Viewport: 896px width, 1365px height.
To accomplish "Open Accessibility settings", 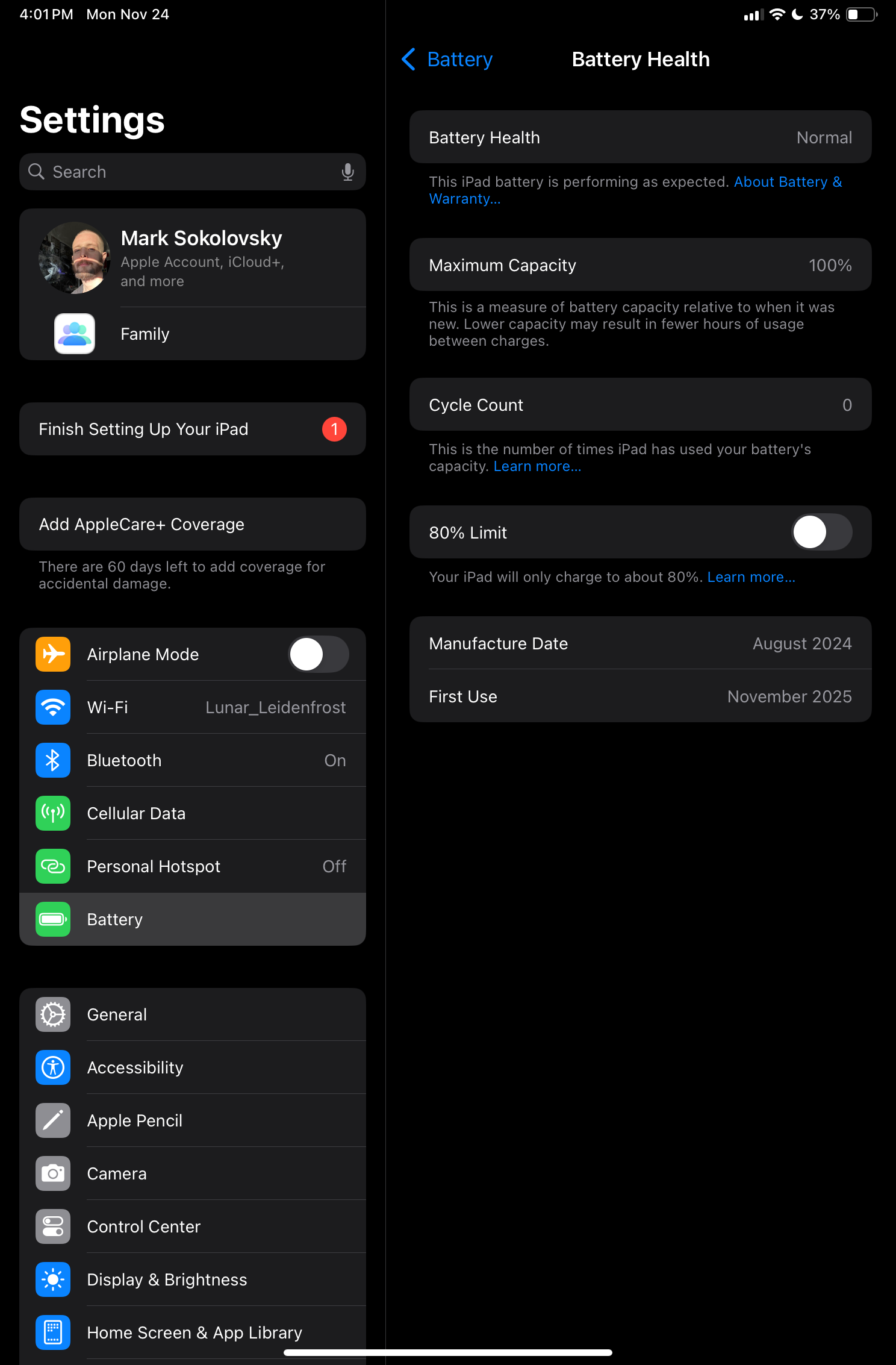I will click(x=193, y=1067).
